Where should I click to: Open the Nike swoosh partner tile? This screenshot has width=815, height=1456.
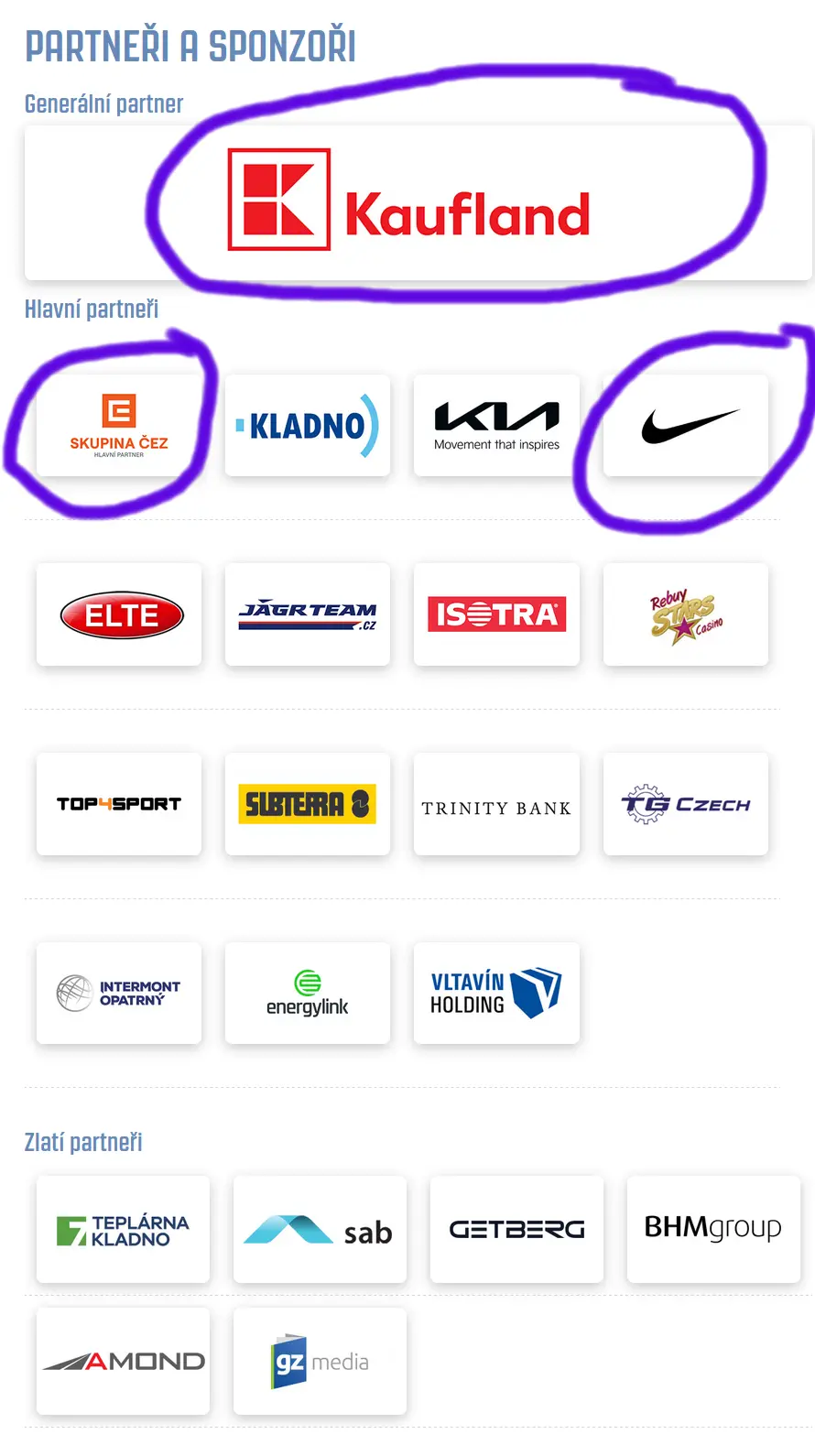(686, 426)
